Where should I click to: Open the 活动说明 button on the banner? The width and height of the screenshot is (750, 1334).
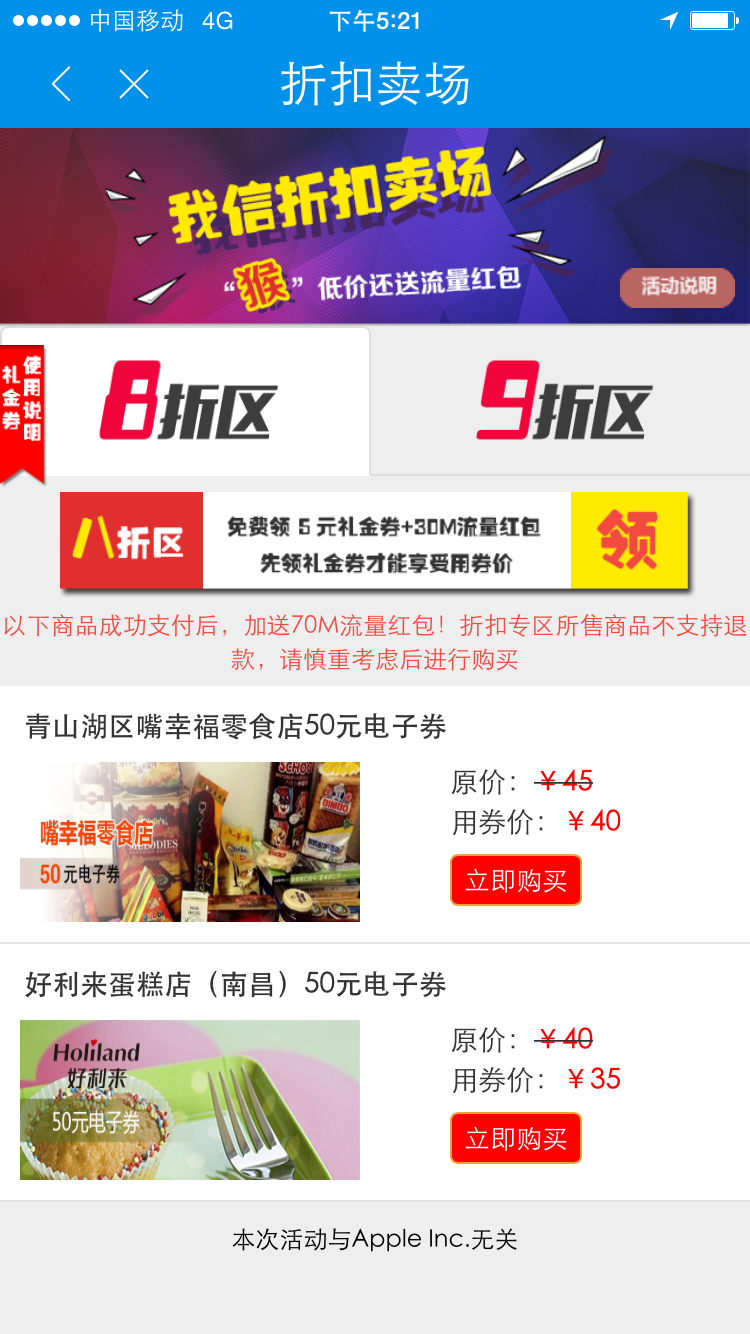pyautogui.click(x=677, y=288)
